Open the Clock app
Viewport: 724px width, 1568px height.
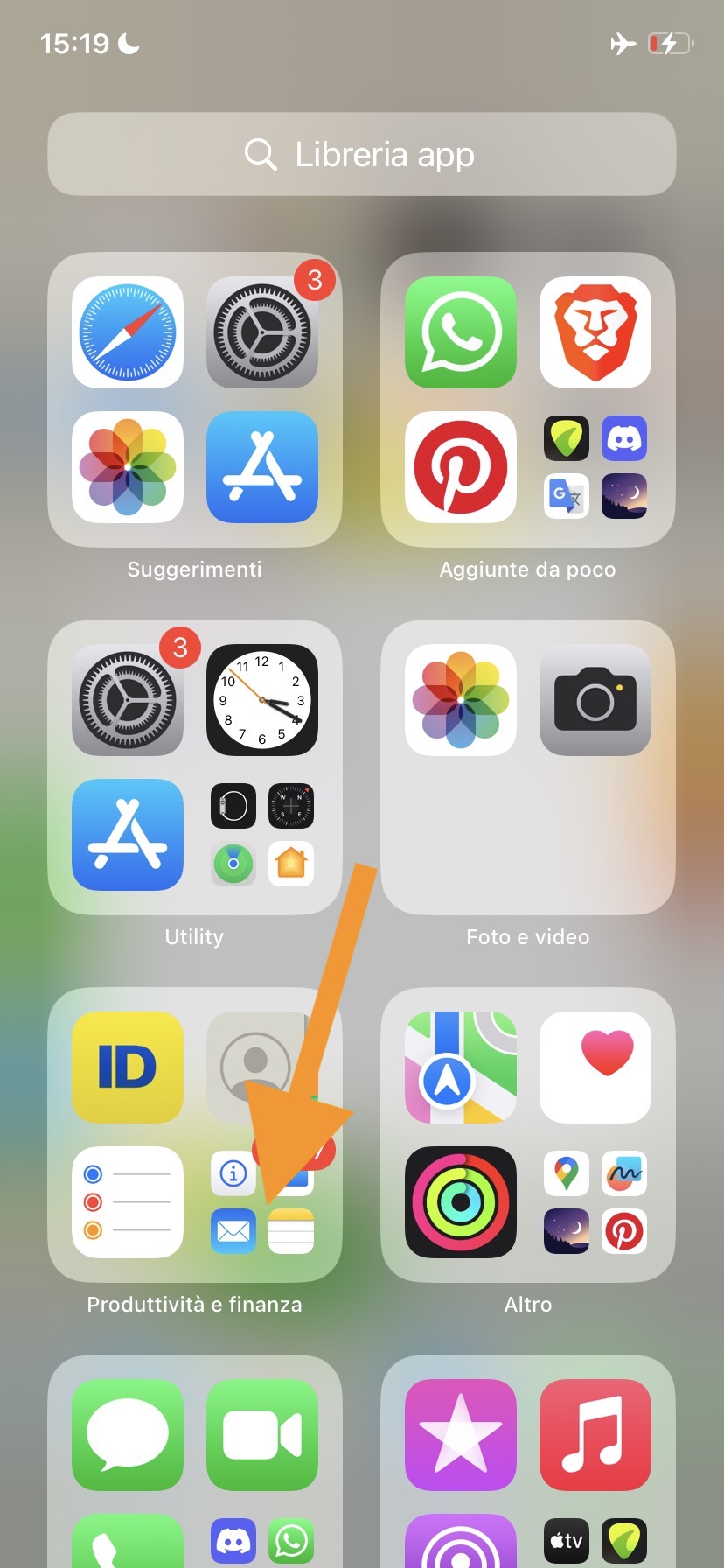click(x=261, y=700)
